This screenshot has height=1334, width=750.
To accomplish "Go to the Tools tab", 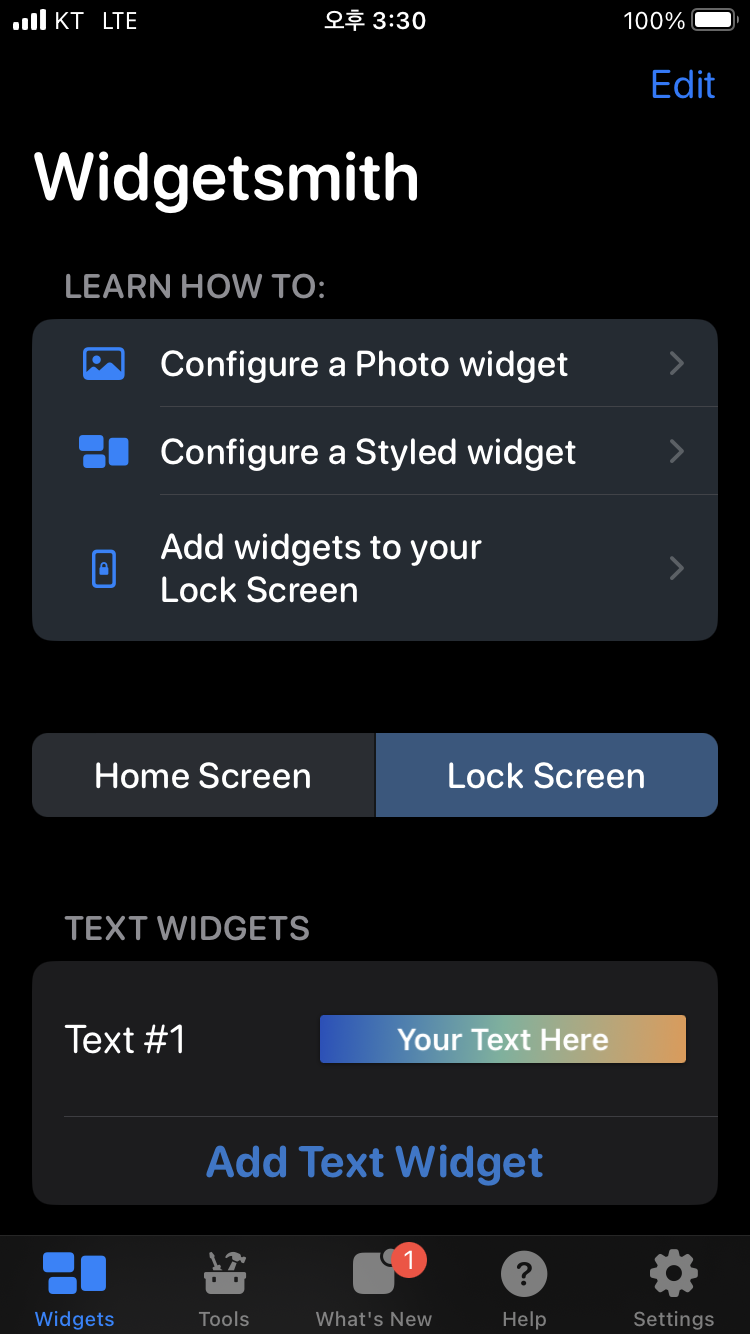I will coord(224,1288).
